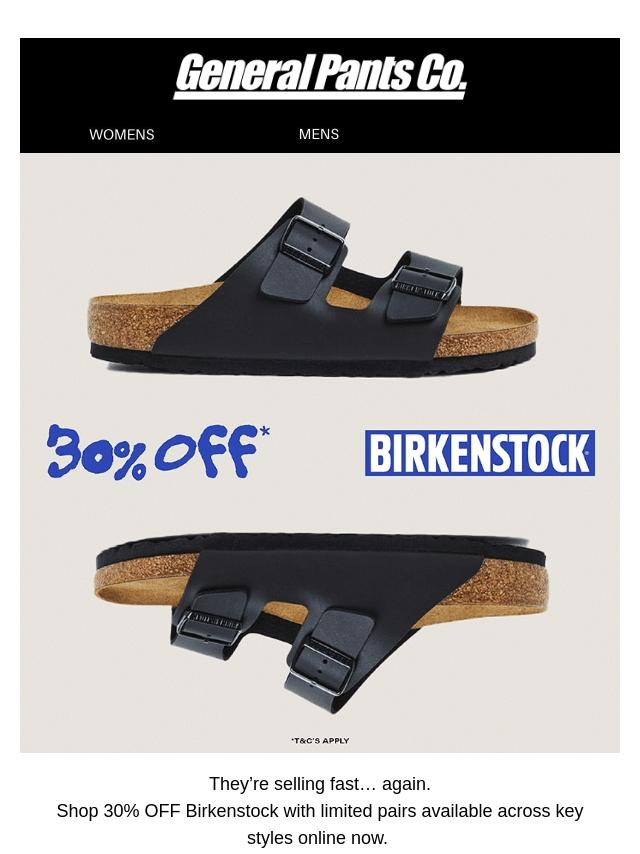
Task: Open the MENS section link
Action: 318,134
